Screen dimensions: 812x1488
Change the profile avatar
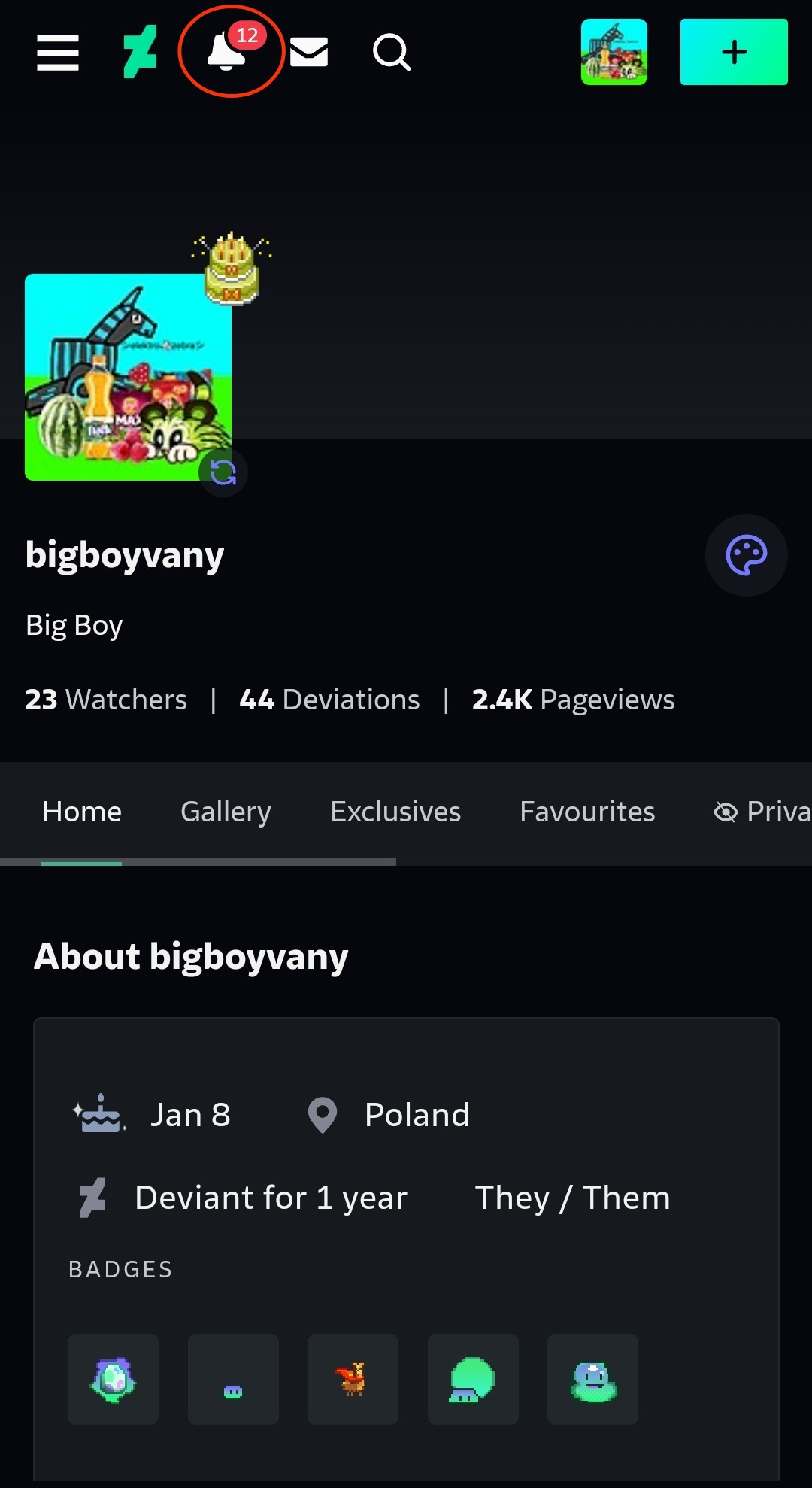pos(223,472)
